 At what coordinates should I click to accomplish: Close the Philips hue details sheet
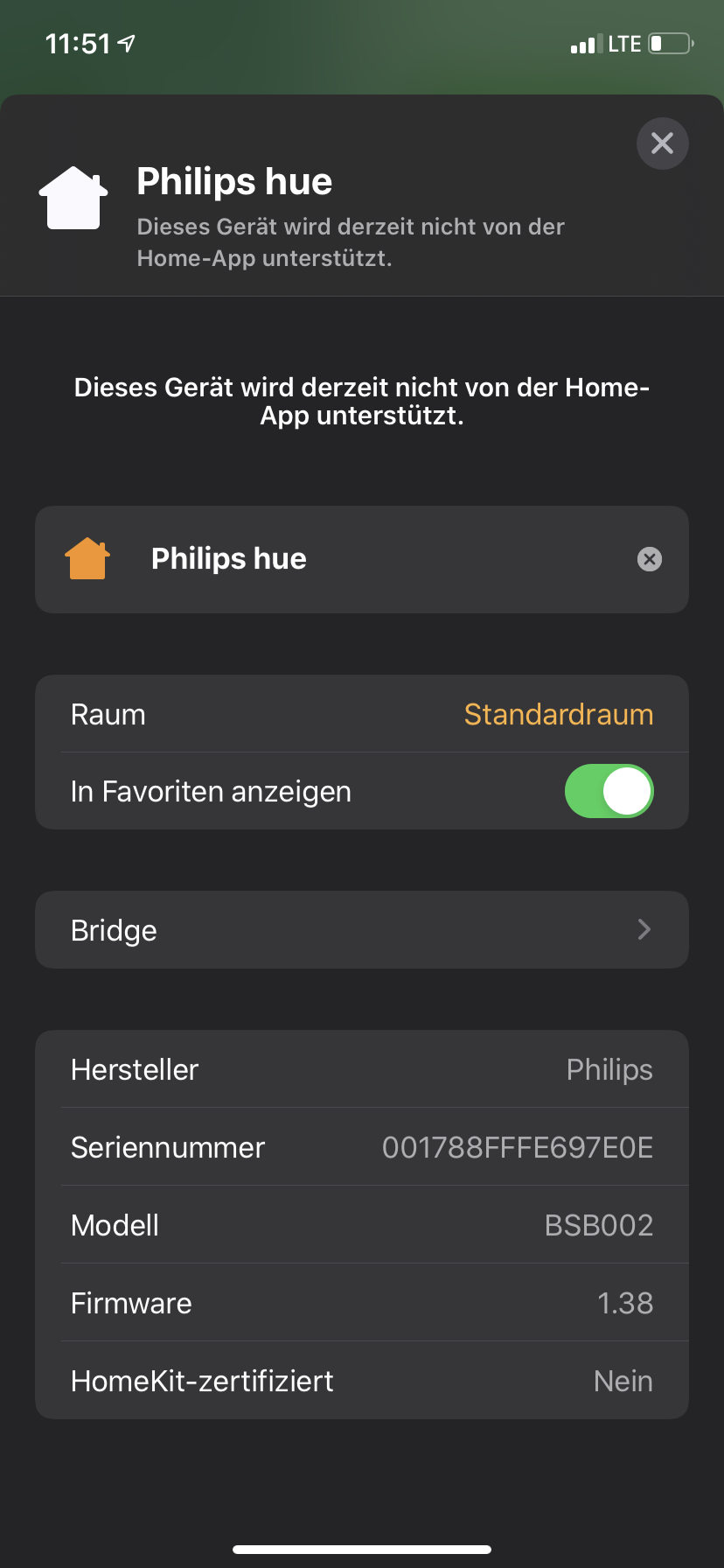(662, 143)
